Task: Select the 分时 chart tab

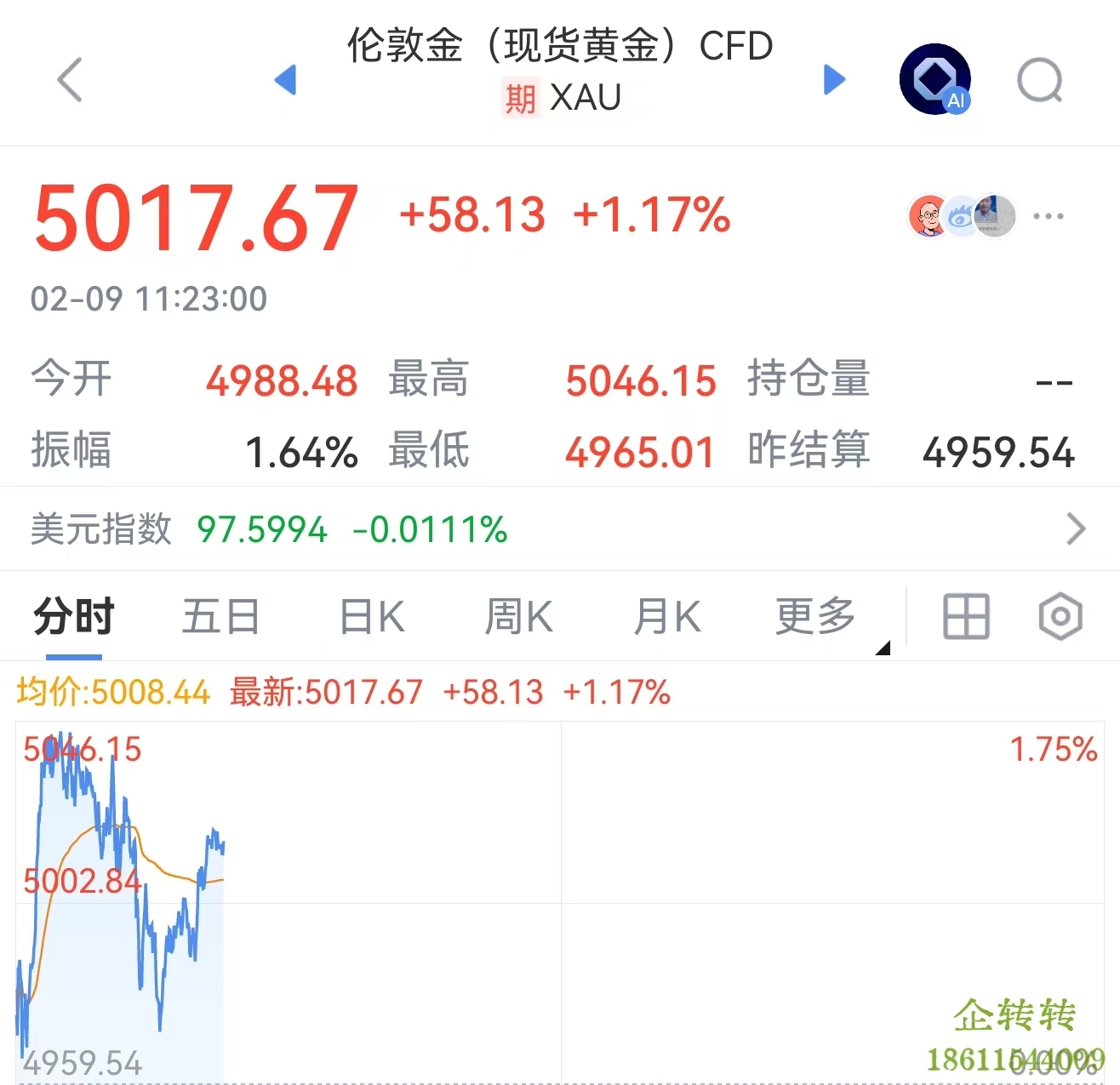Action: [74, 616]
